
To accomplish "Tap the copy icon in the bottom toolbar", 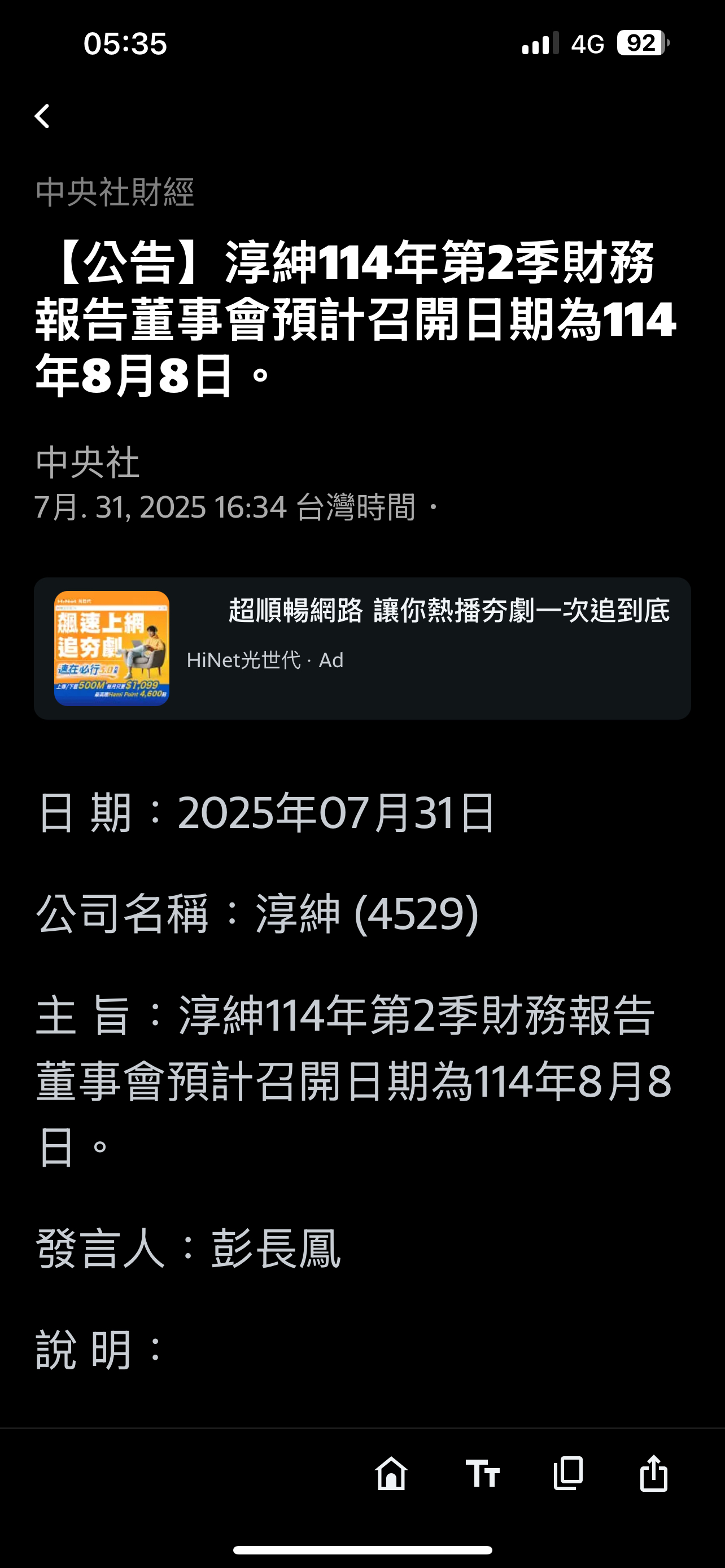I will [x=568, y=1474].
